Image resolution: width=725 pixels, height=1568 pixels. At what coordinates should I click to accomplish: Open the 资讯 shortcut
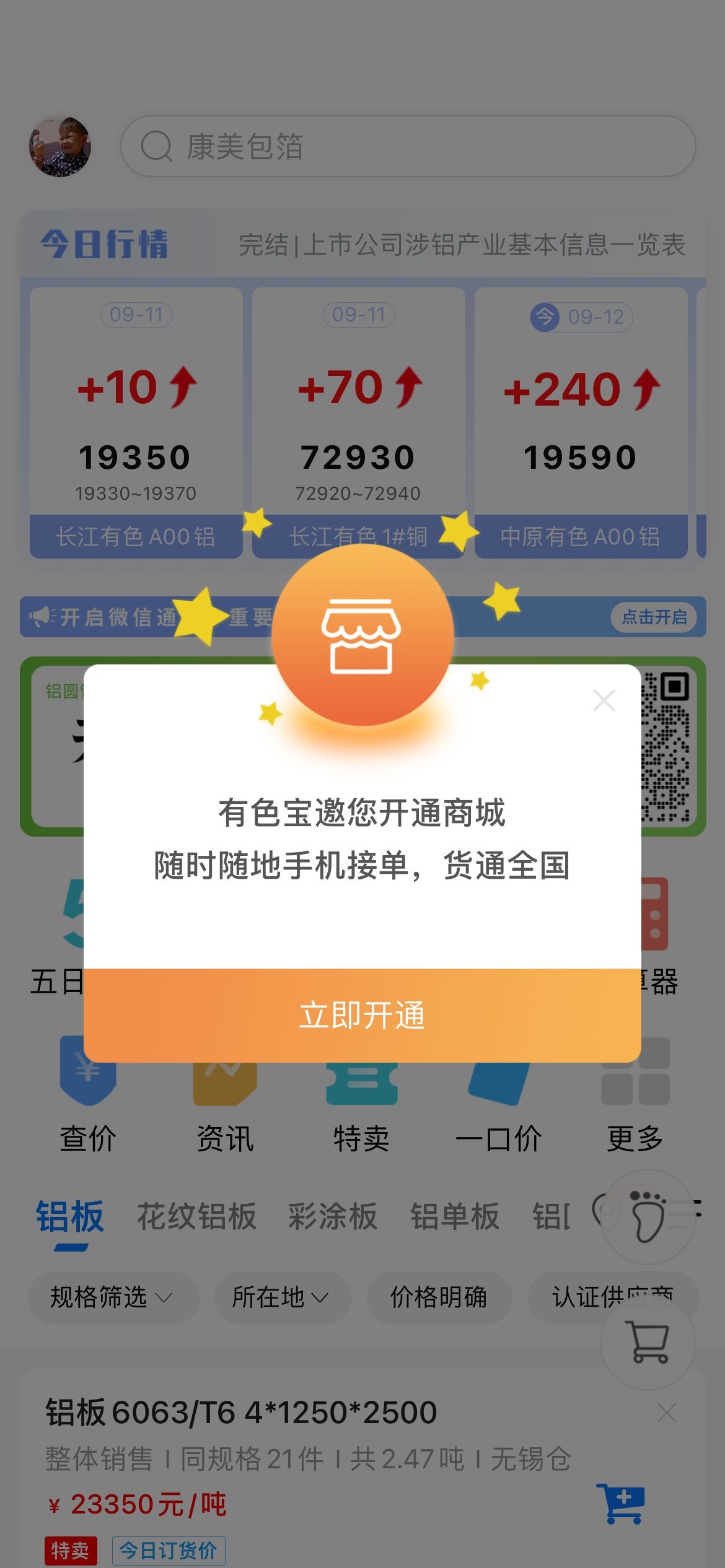[225, 1095]
